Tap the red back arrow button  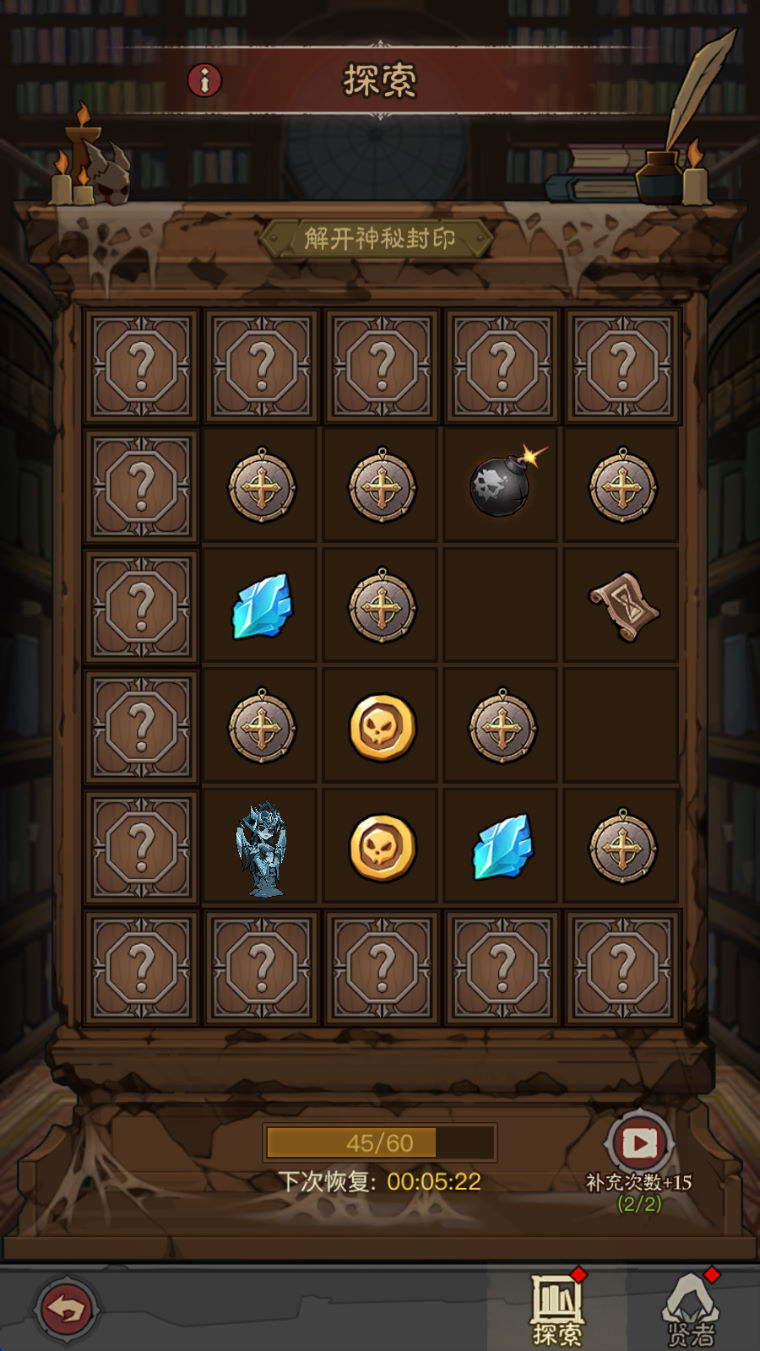(67, 1308)
